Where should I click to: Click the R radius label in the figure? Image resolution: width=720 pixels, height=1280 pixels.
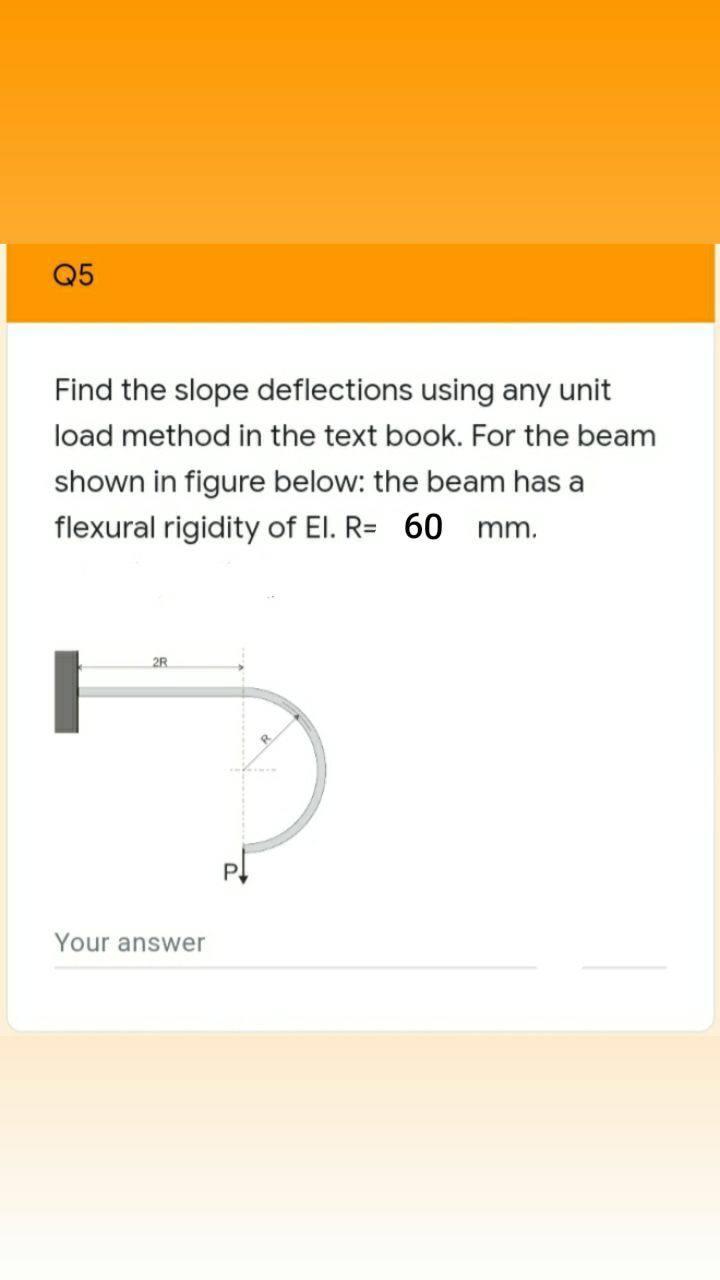coord(266,737)
